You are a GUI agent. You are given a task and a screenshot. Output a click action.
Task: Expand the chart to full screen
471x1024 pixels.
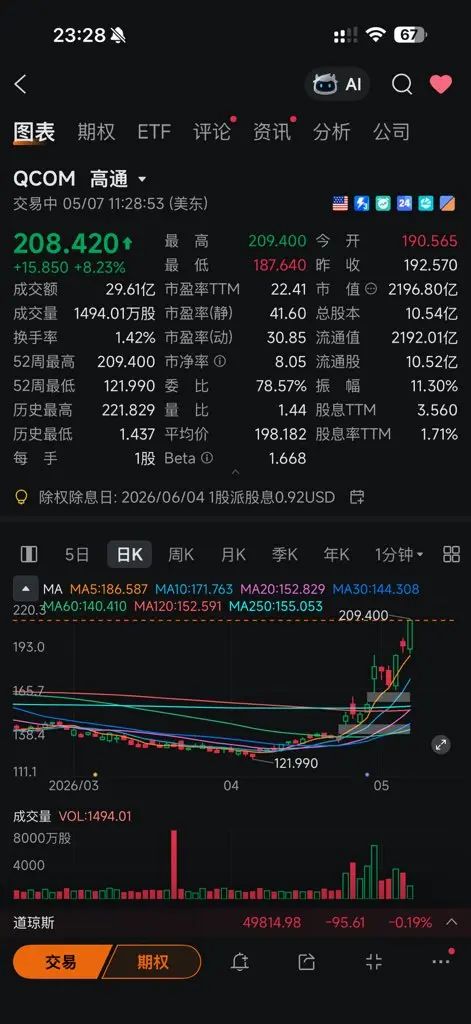[441, 744]
